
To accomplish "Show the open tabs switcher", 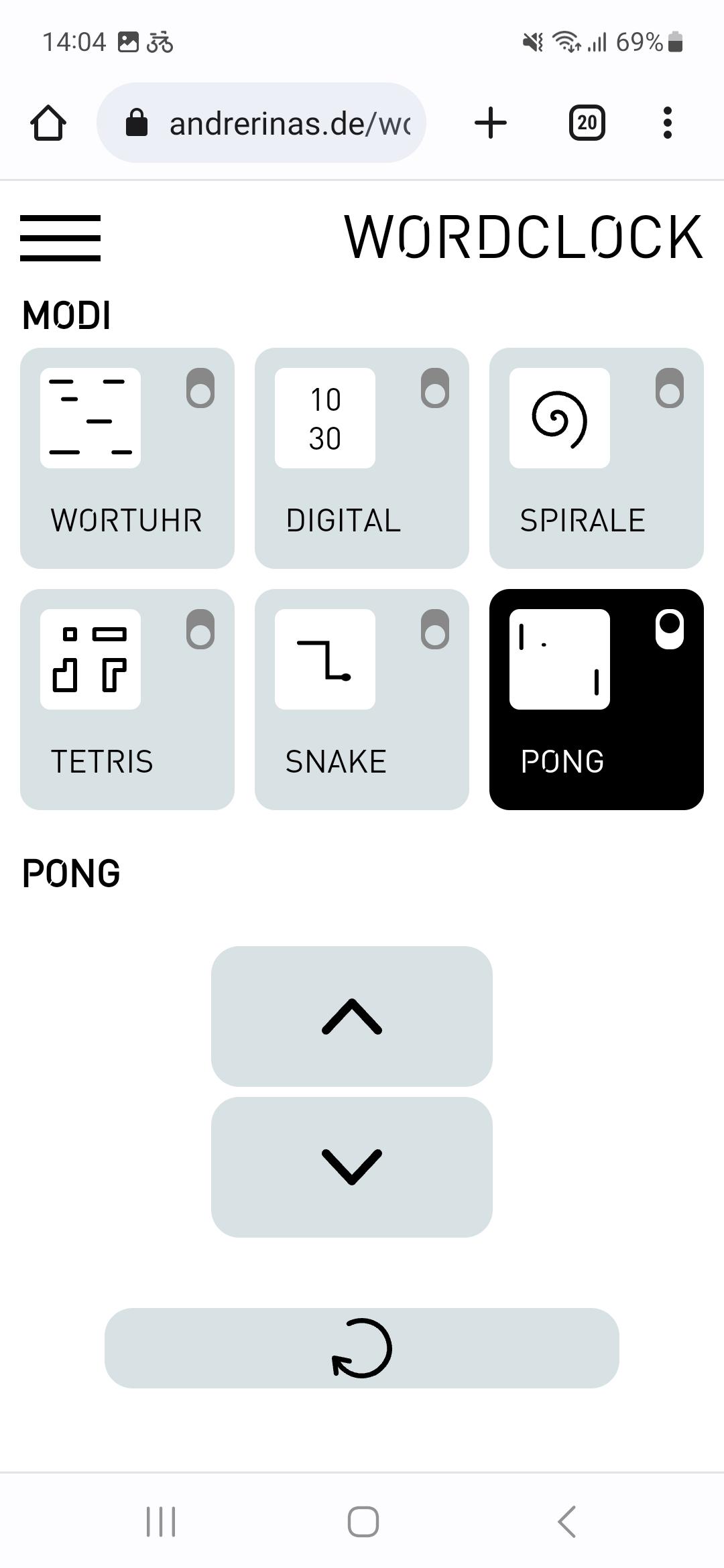I will tap(587, 123).
